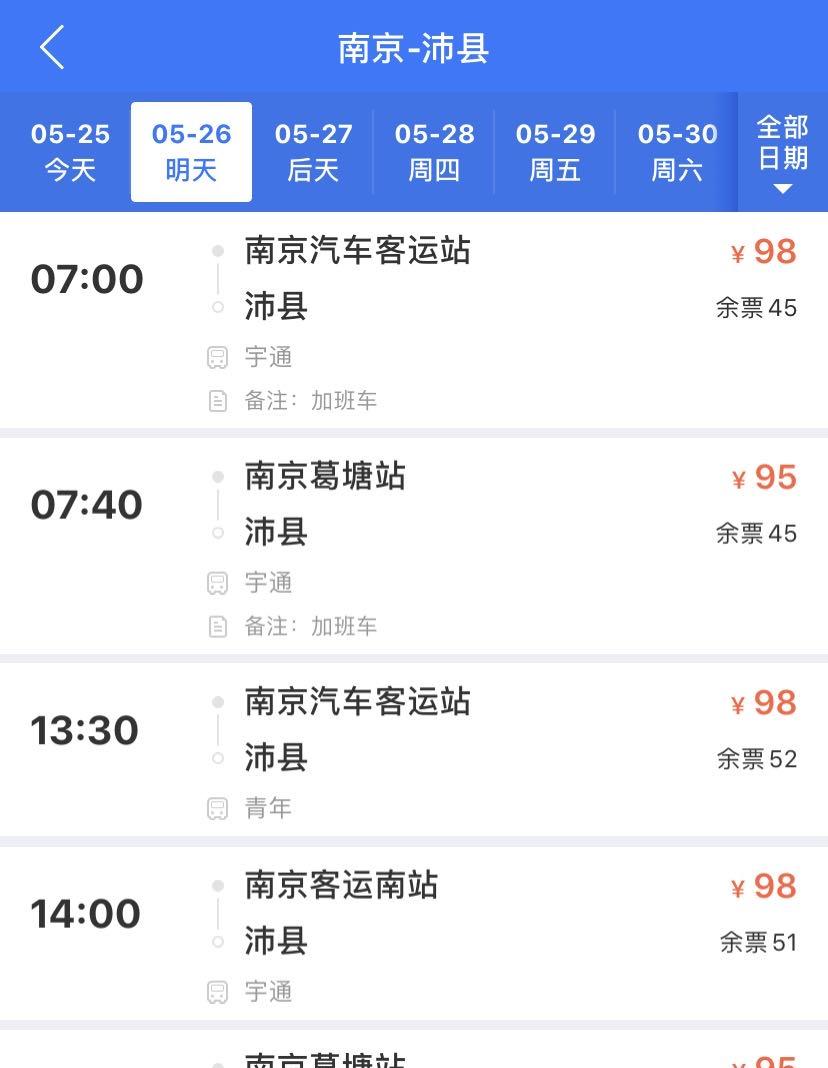This screenshot has height=1068, width=828.
Task: Tap the bus icon on the 07:40 葛塘站 trip
Action: coord(219,582)
